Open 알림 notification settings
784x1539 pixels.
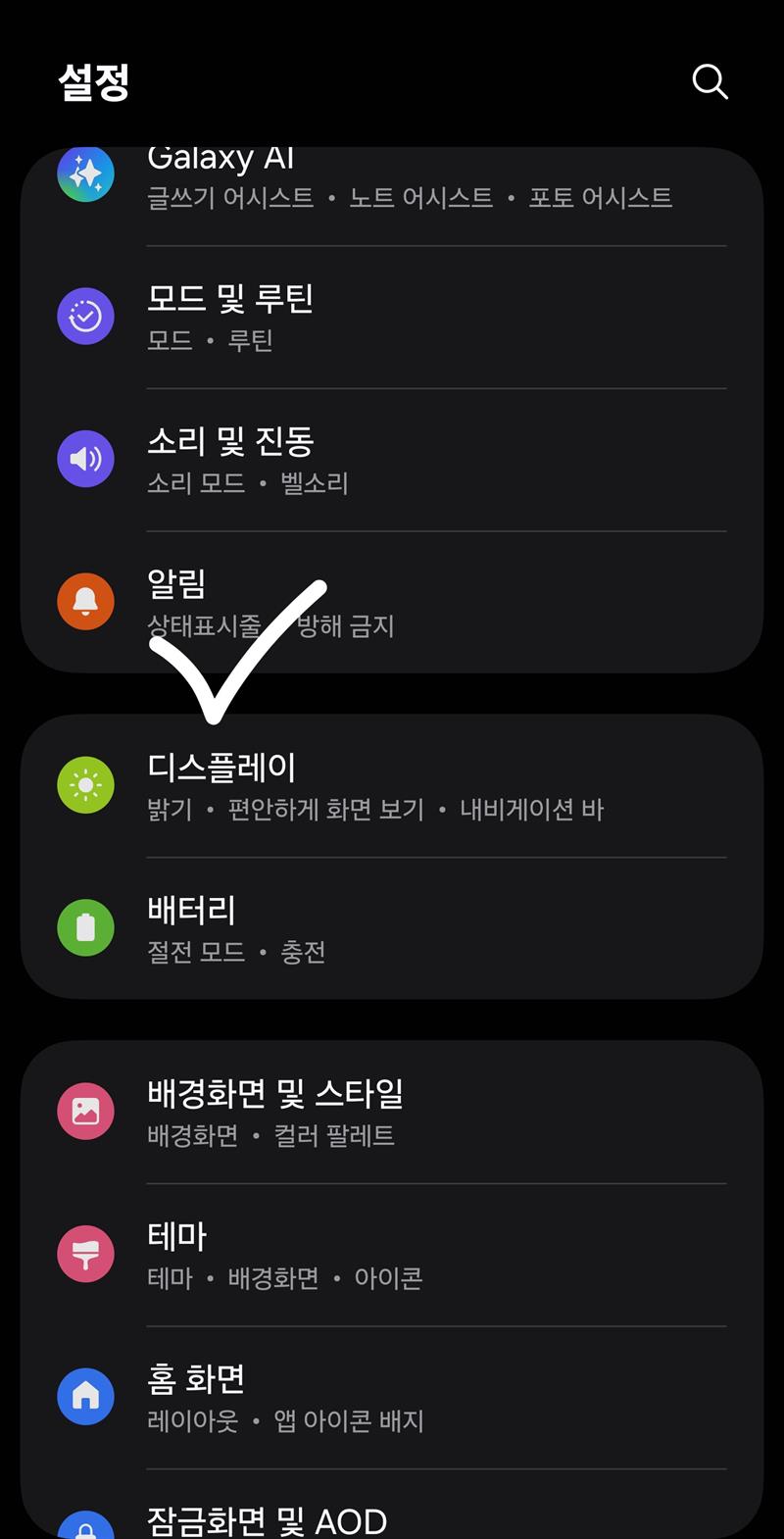[392, 602]
